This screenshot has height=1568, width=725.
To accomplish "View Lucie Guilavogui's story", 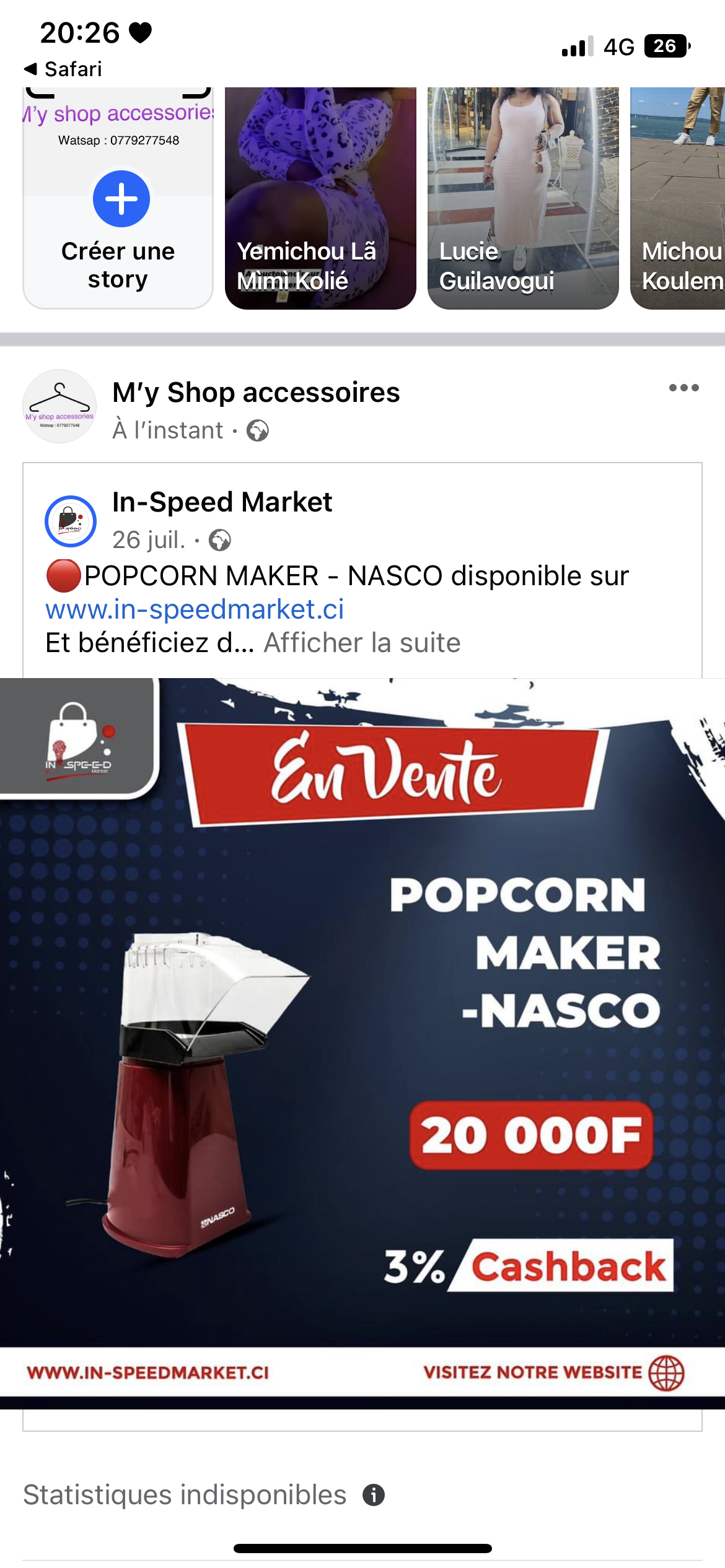I will coord(523,198).
